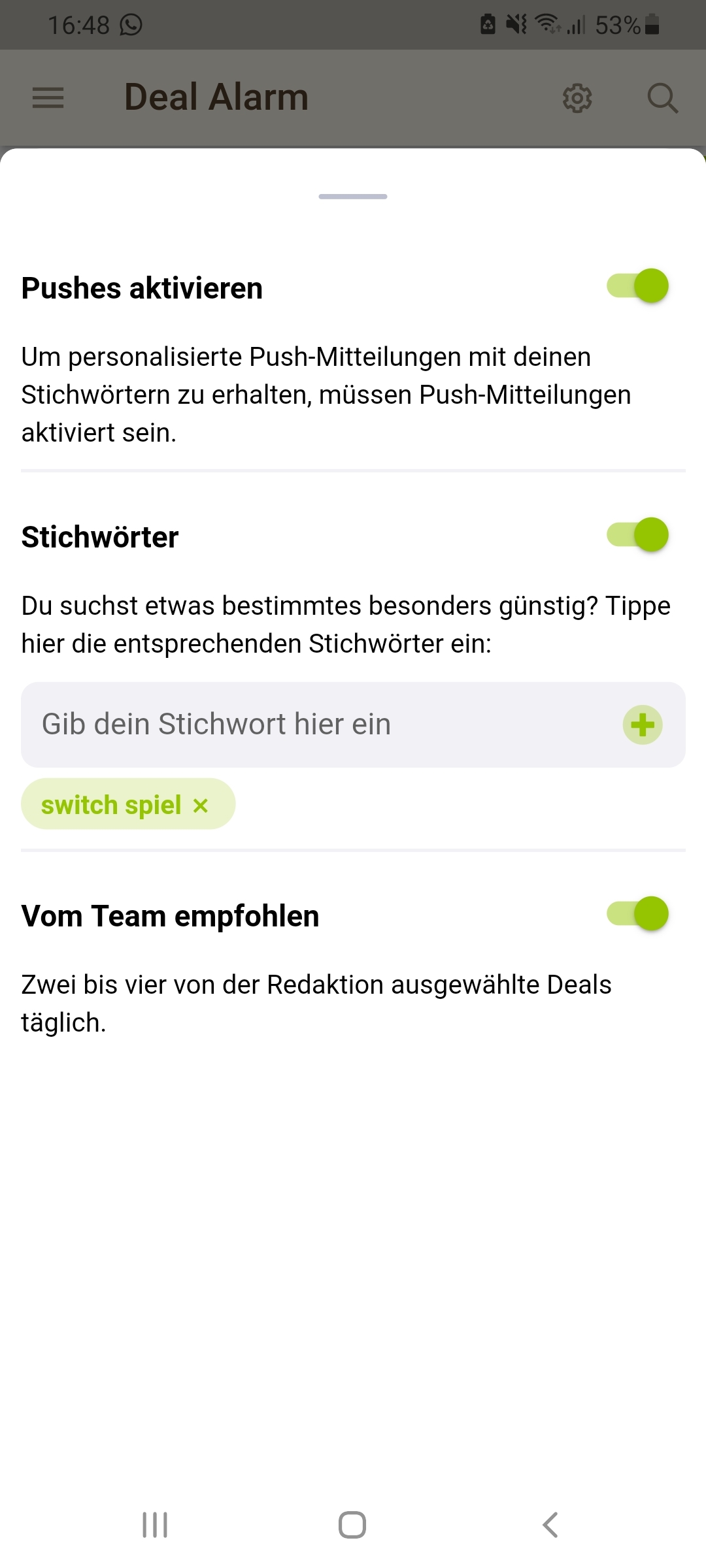Disable the Pushes aktivieren switch
The height and width of the screenshot is (1568, 706).
pyautogui.click(x=637, y=286)
